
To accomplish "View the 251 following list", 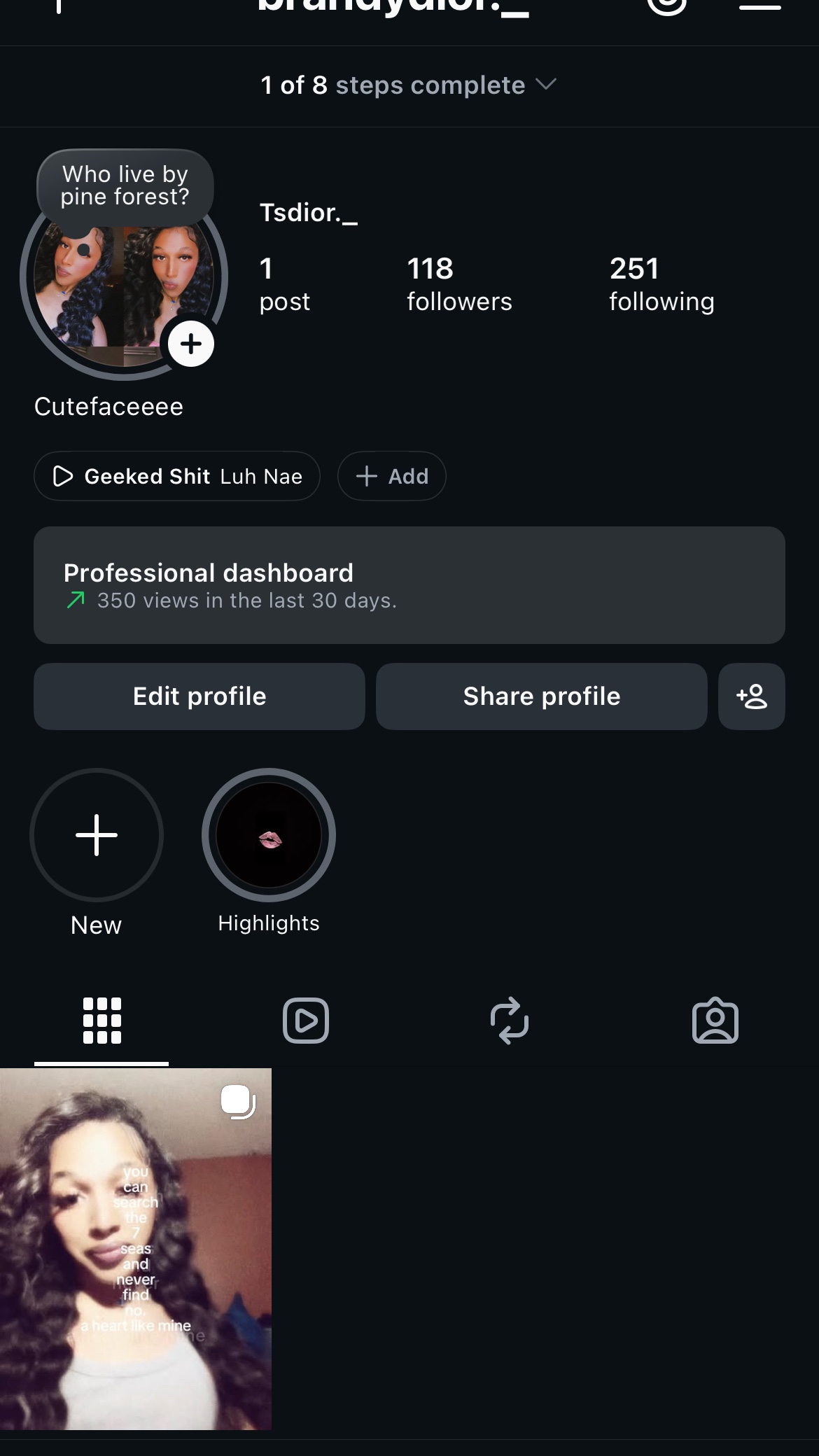I will point(661,283).
